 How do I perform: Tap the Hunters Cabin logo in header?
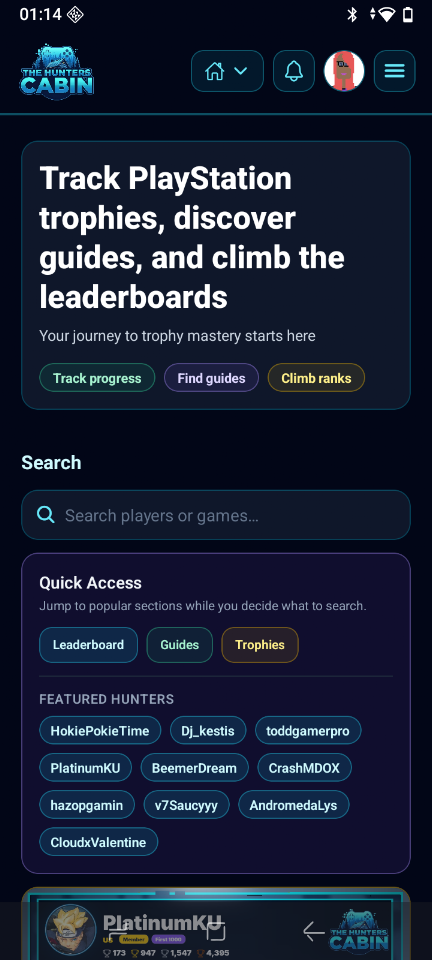pos(56,71)
